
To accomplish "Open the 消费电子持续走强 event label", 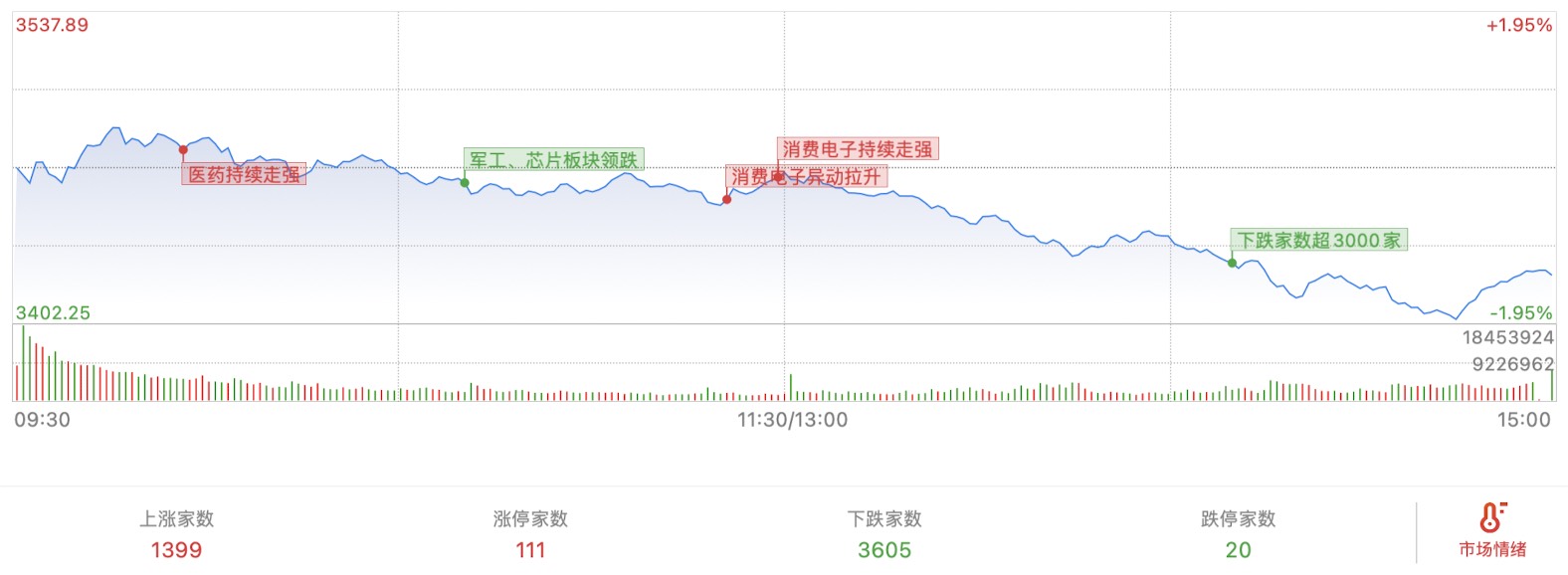I will (857, 149).
